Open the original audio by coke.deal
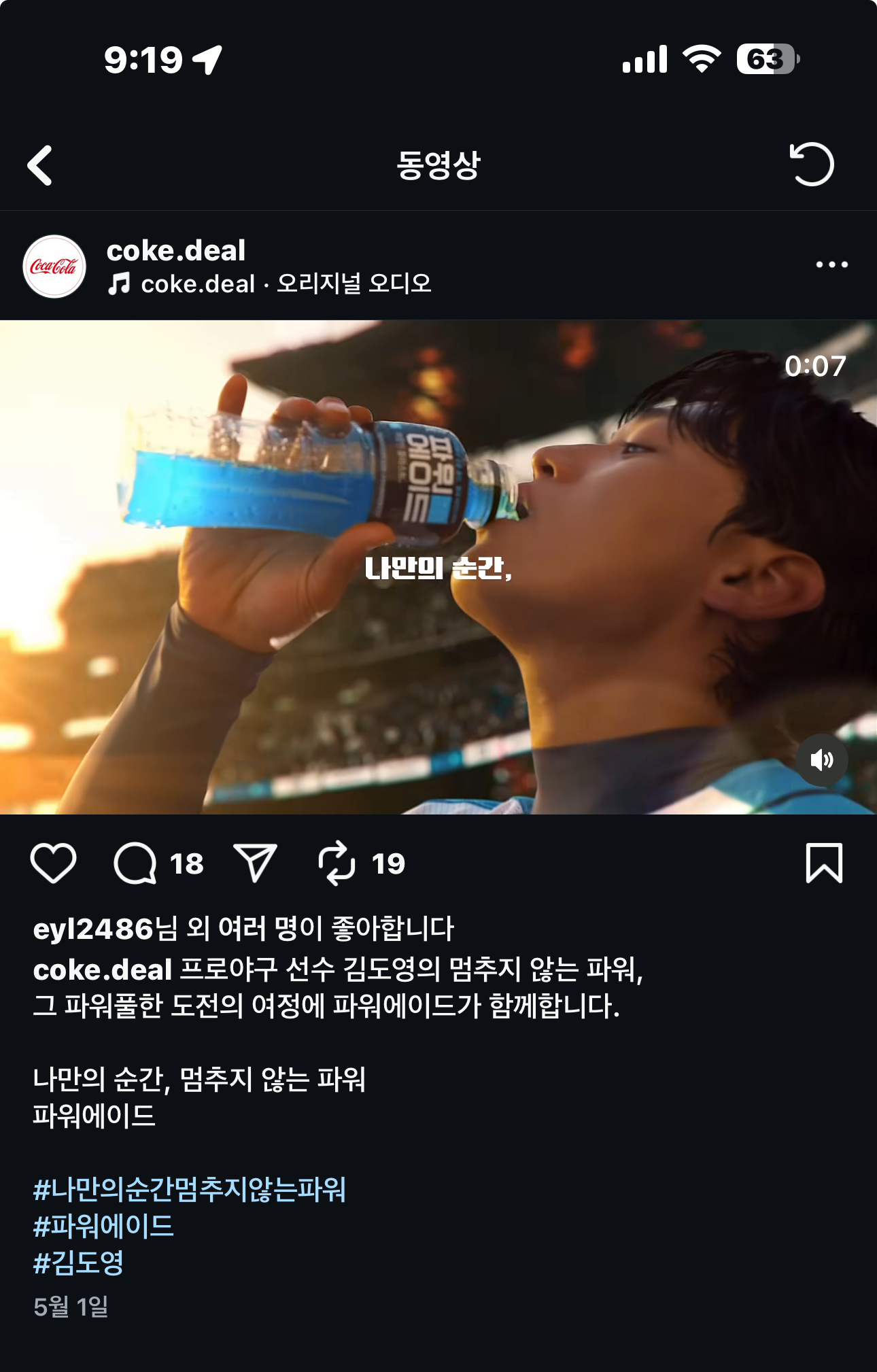The width and height of the screenshot is (877, 1372). point(286,284)
